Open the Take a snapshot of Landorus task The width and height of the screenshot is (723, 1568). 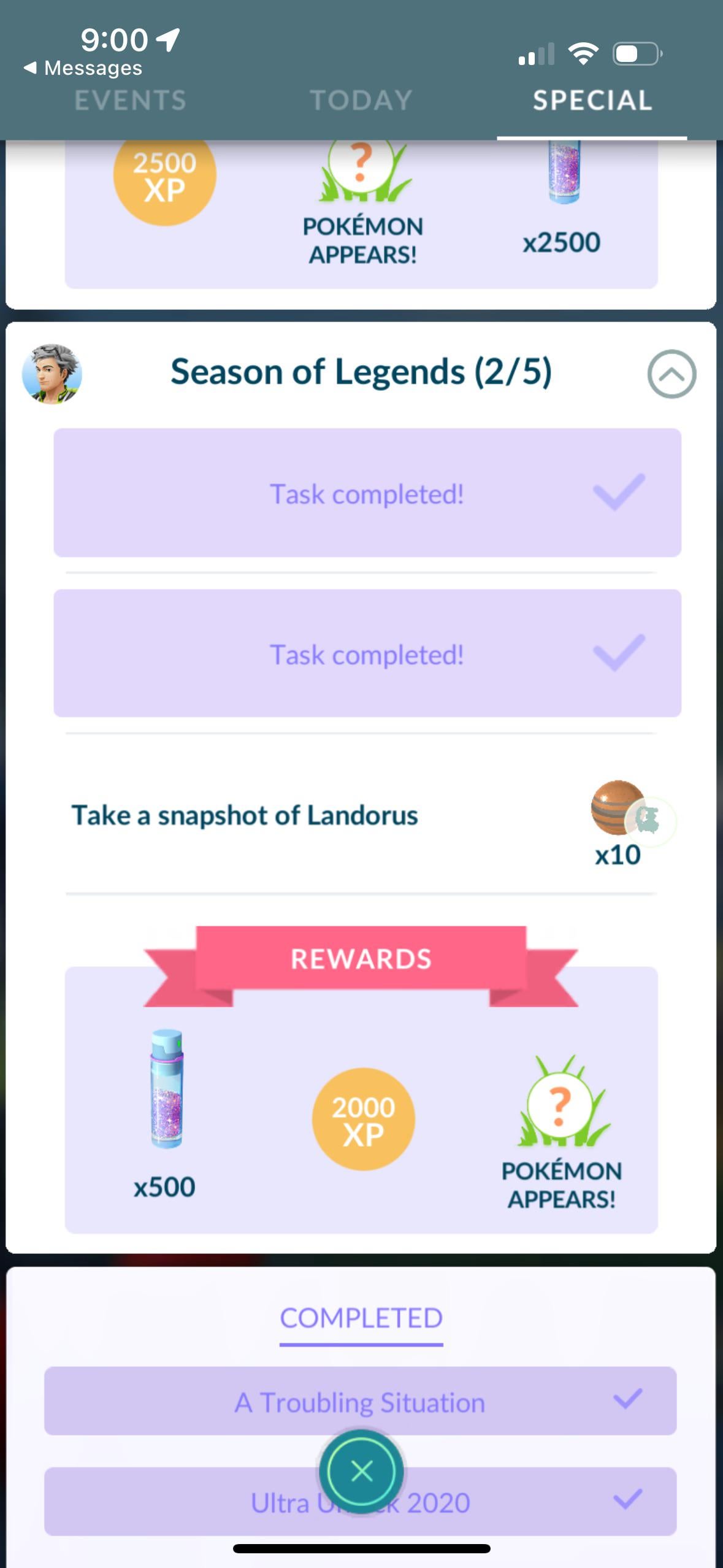coord(245,815)
